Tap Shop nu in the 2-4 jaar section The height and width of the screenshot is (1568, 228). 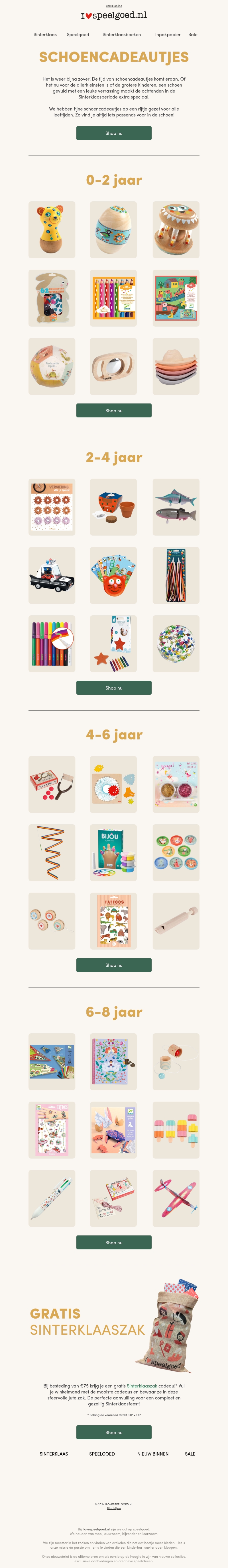[x=114, y=688]
